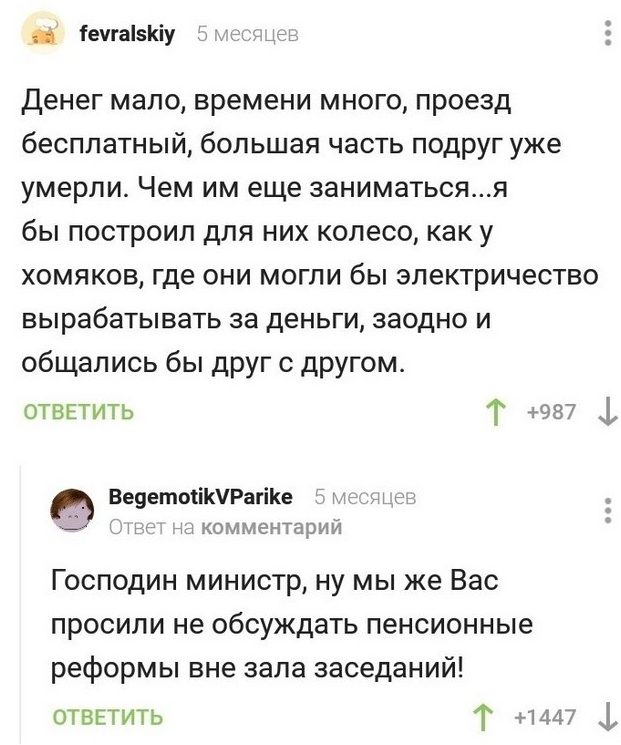Open BegemotikVParike's user profile
Viewport: 621px width, 745px height.
199,497
